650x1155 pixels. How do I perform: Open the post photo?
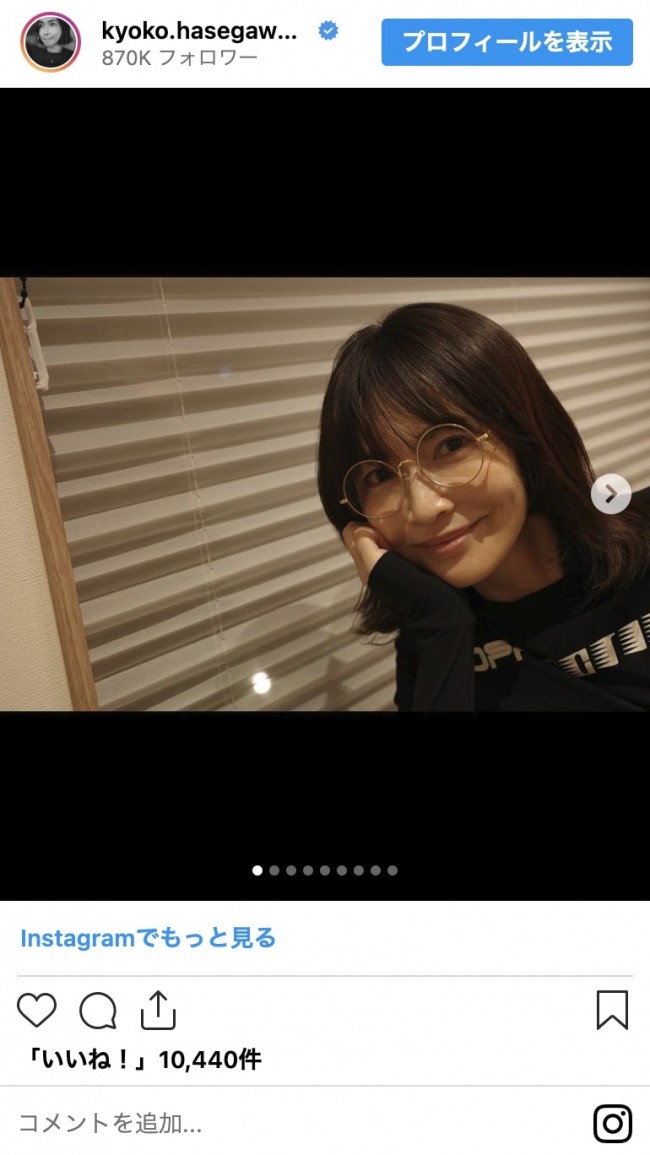coord(325,494)
